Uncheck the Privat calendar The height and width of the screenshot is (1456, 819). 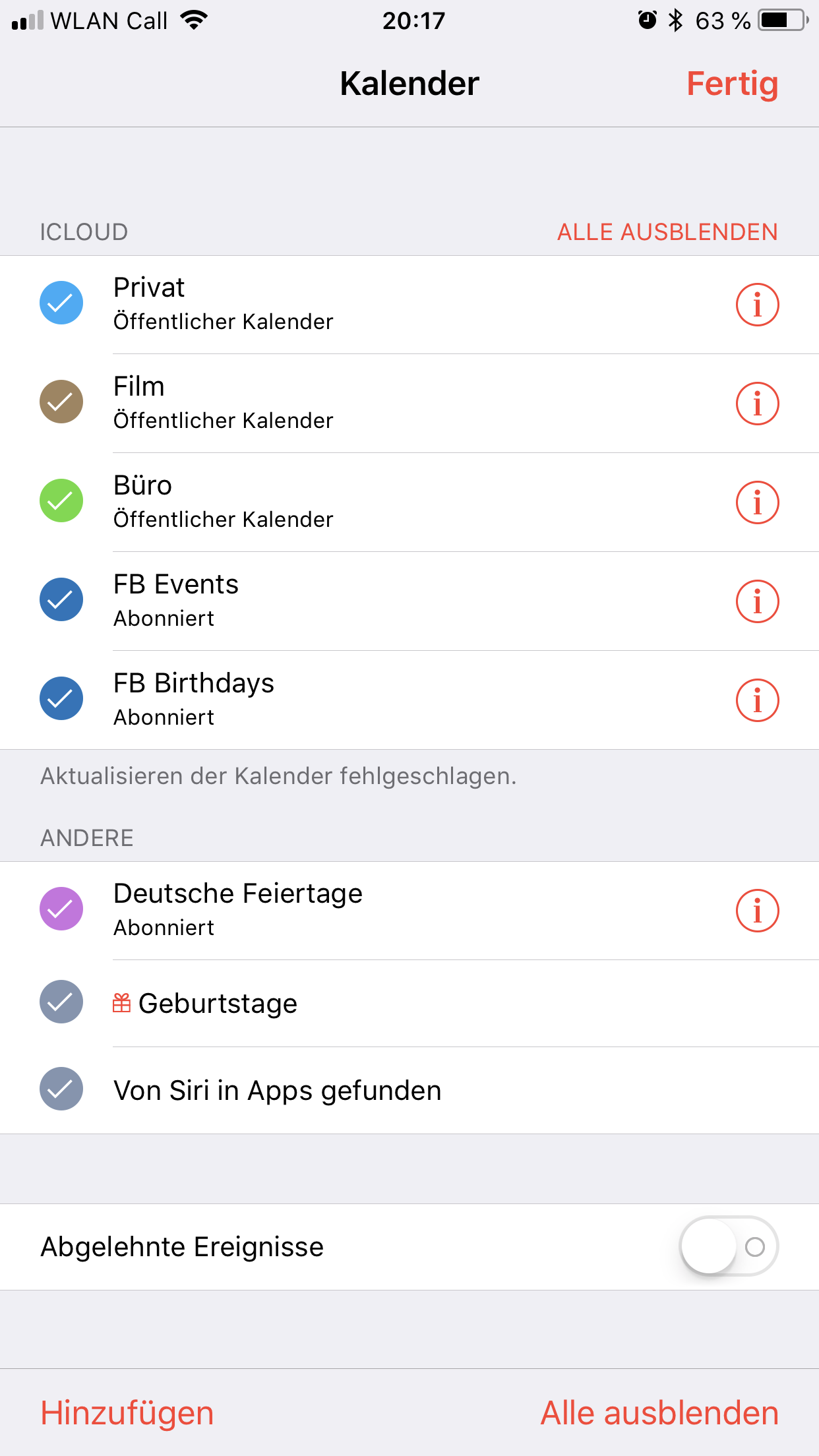tap(61, 303)
